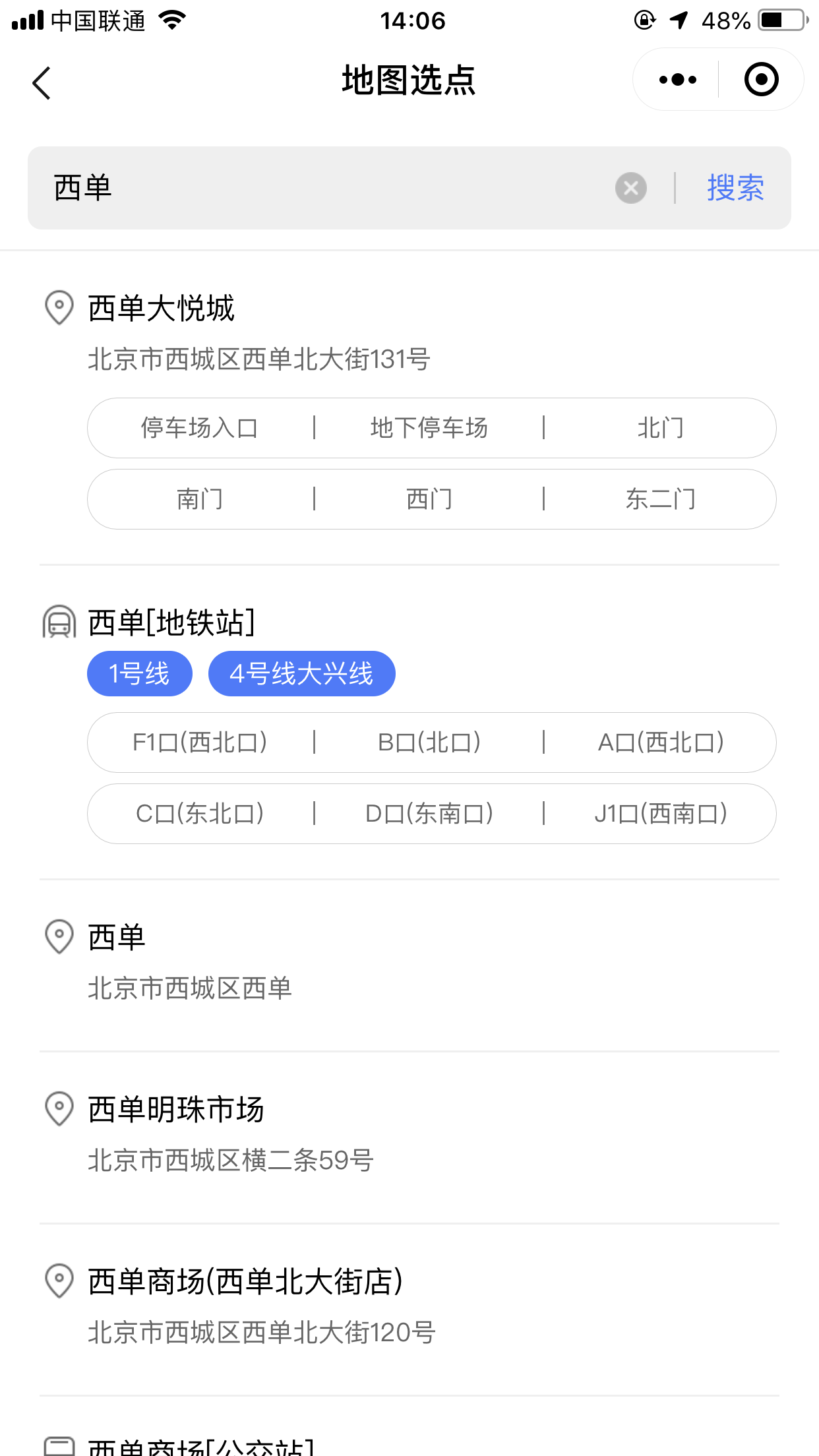
Task: Clear the 西单 search text
Action: (630, 188)
